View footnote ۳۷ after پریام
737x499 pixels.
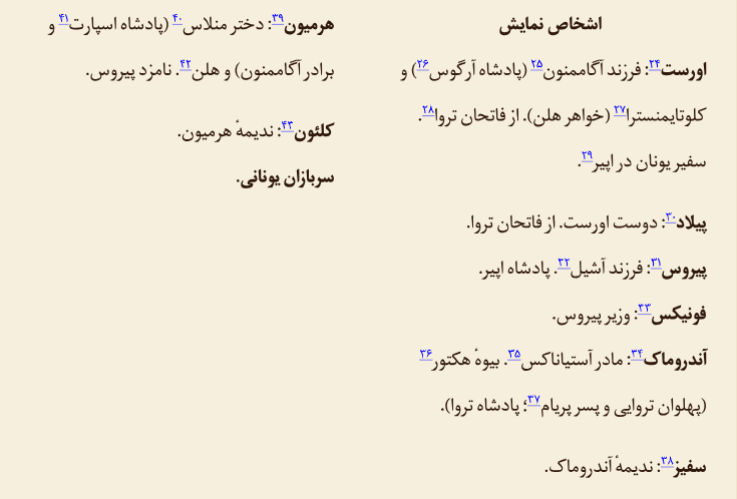click(x=533, y=400)
